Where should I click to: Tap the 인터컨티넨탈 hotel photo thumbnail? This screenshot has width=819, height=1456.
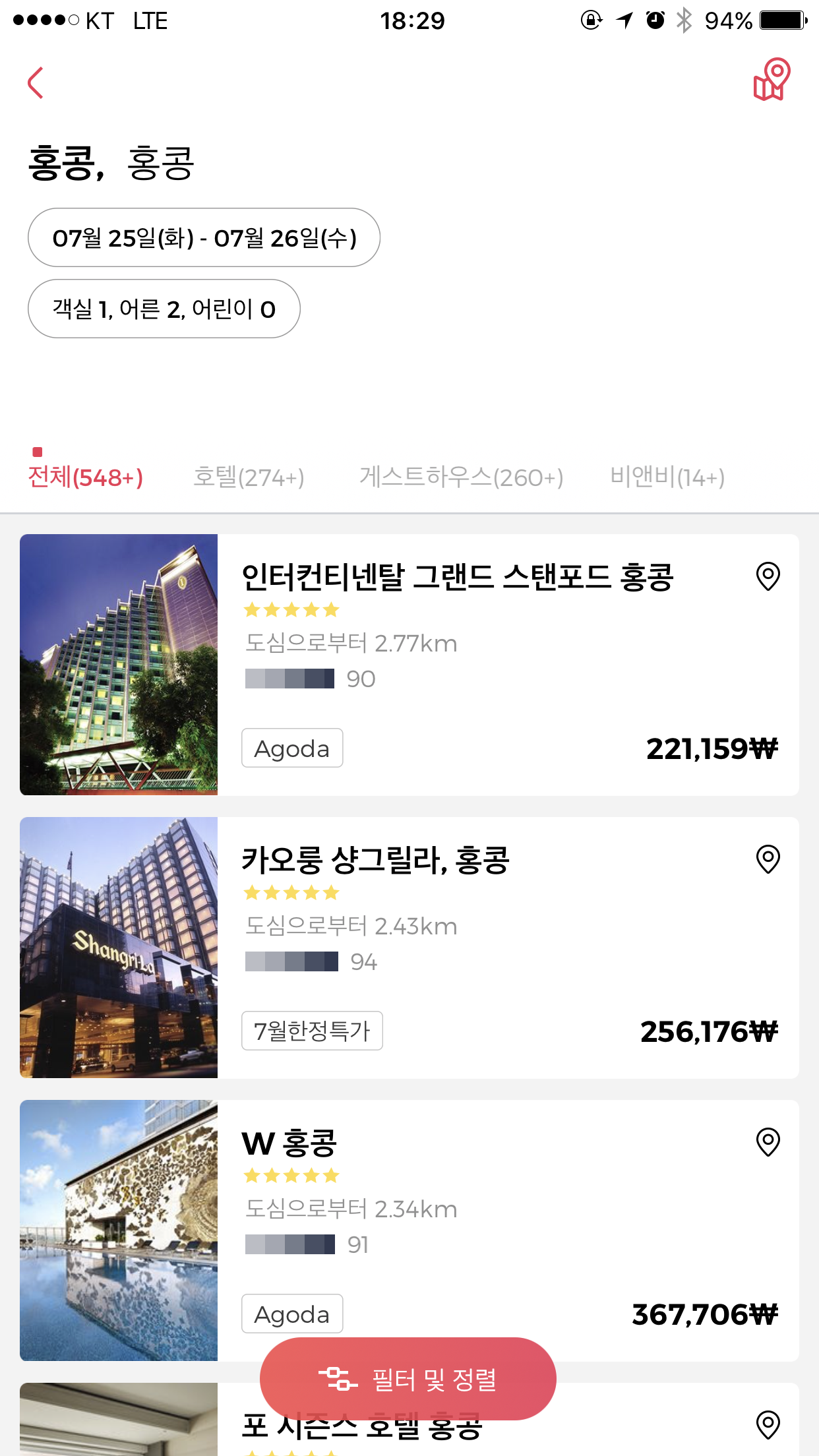pyautogui.click(x=118, y=664)
